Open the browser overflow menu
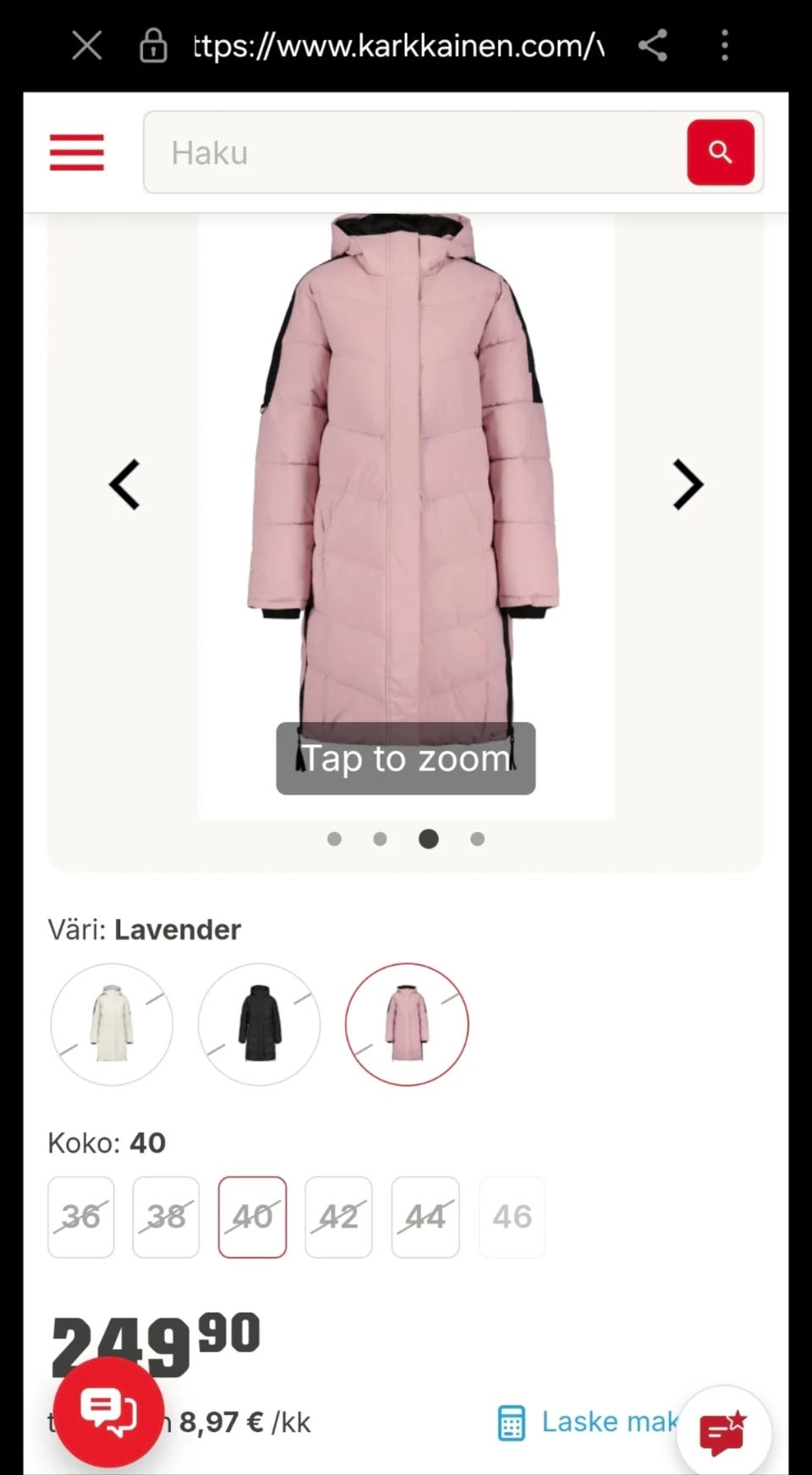 point(725,46)
